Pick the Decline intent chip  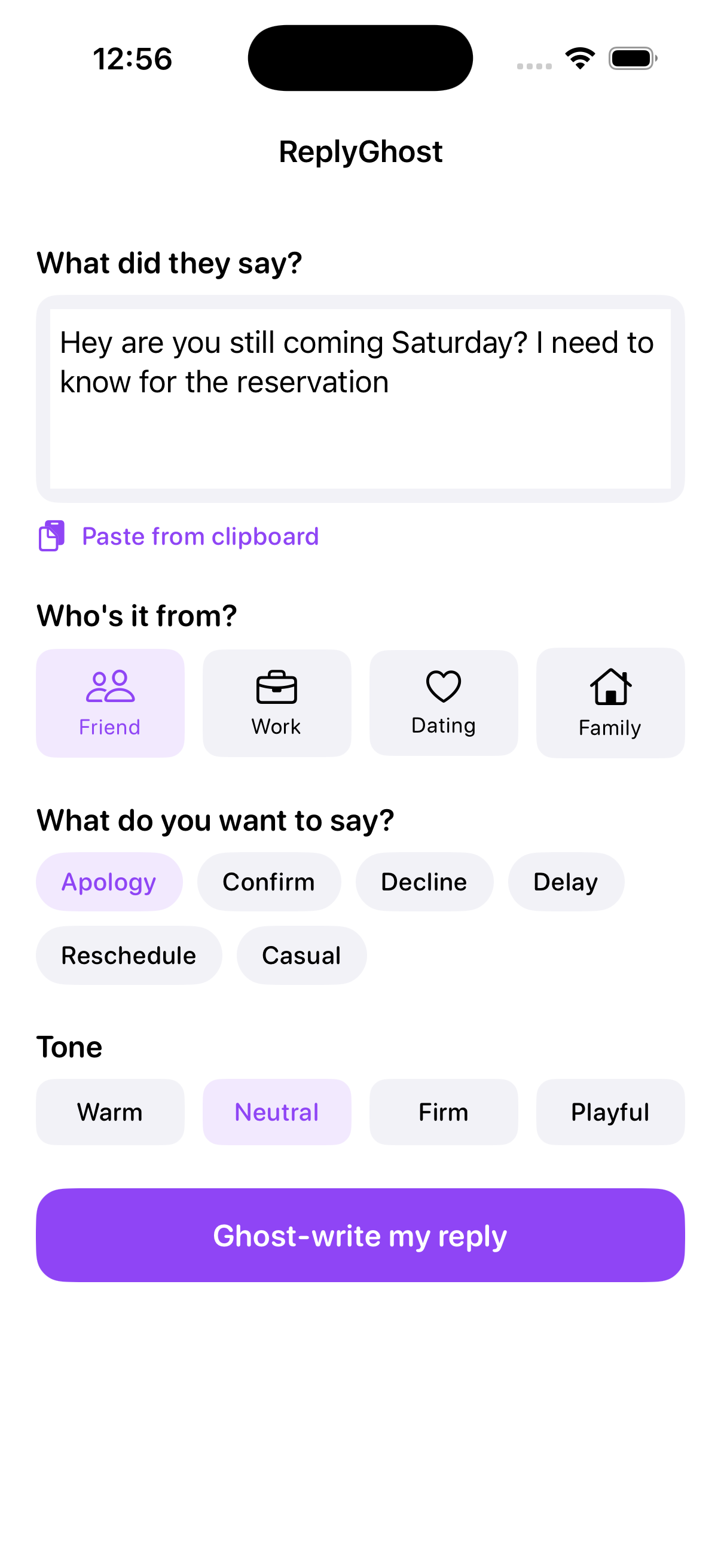[424, 882]
